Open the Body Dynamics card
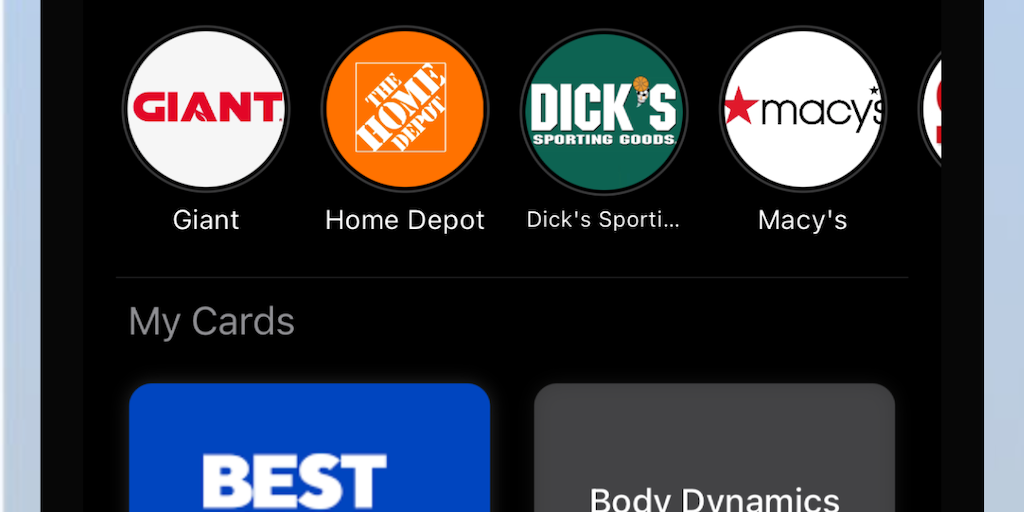The width and height of the screenshot is (1024, 512). click(714, 450)
